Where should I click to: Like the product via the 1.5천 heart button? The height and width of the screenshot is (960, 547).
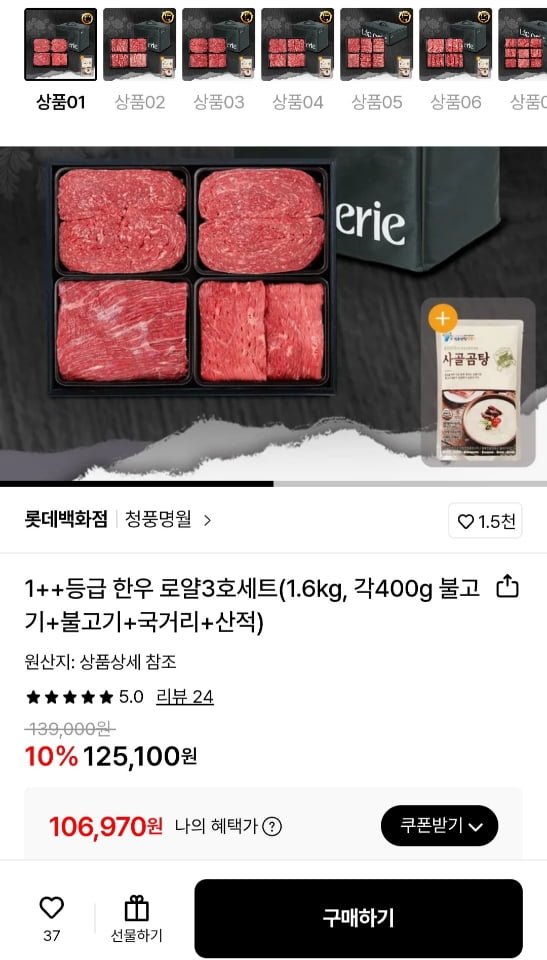pyautogui.click(x=485, y=521)
